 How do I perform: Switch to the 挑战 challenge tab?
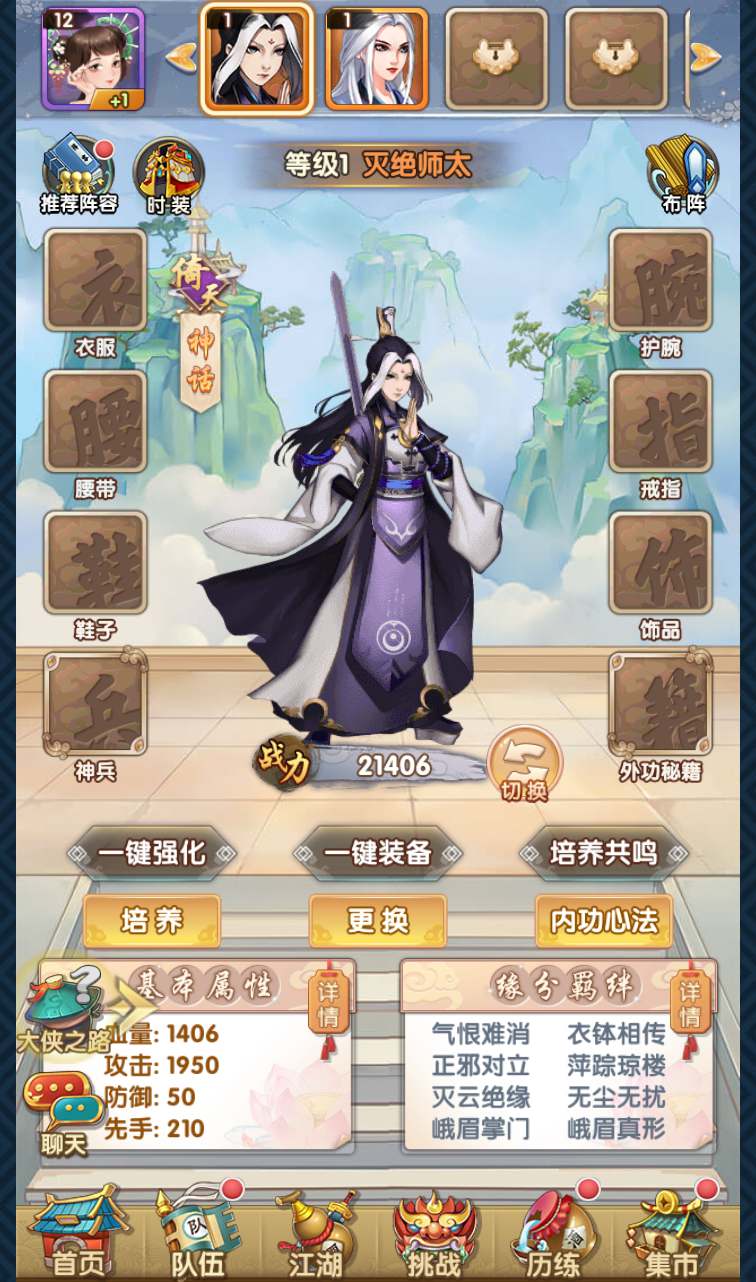pyautogui.click(x=434, y=1238)
